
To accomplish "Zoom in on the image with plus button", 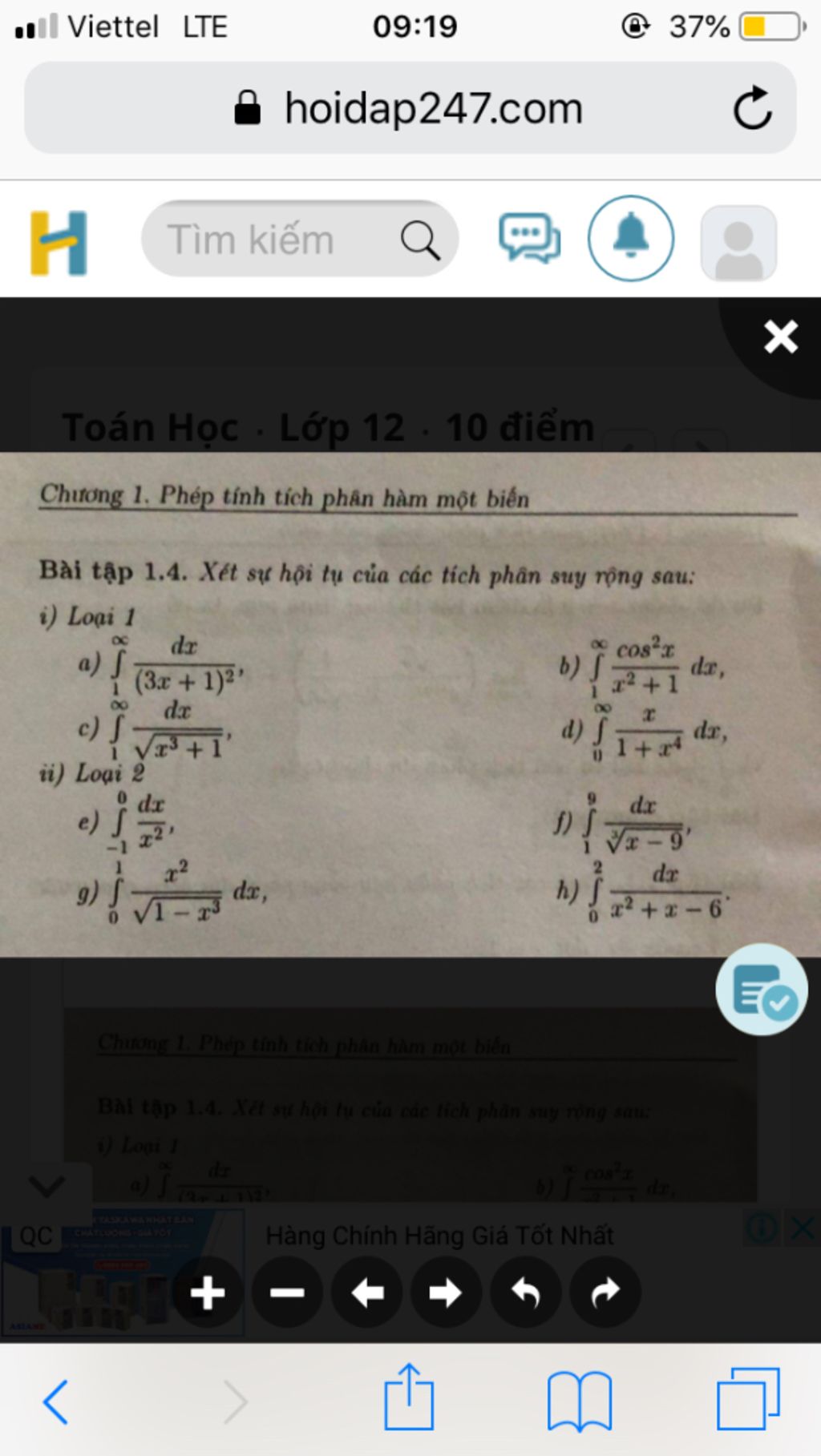I will pyautogui.click(x=208, y=1293).
